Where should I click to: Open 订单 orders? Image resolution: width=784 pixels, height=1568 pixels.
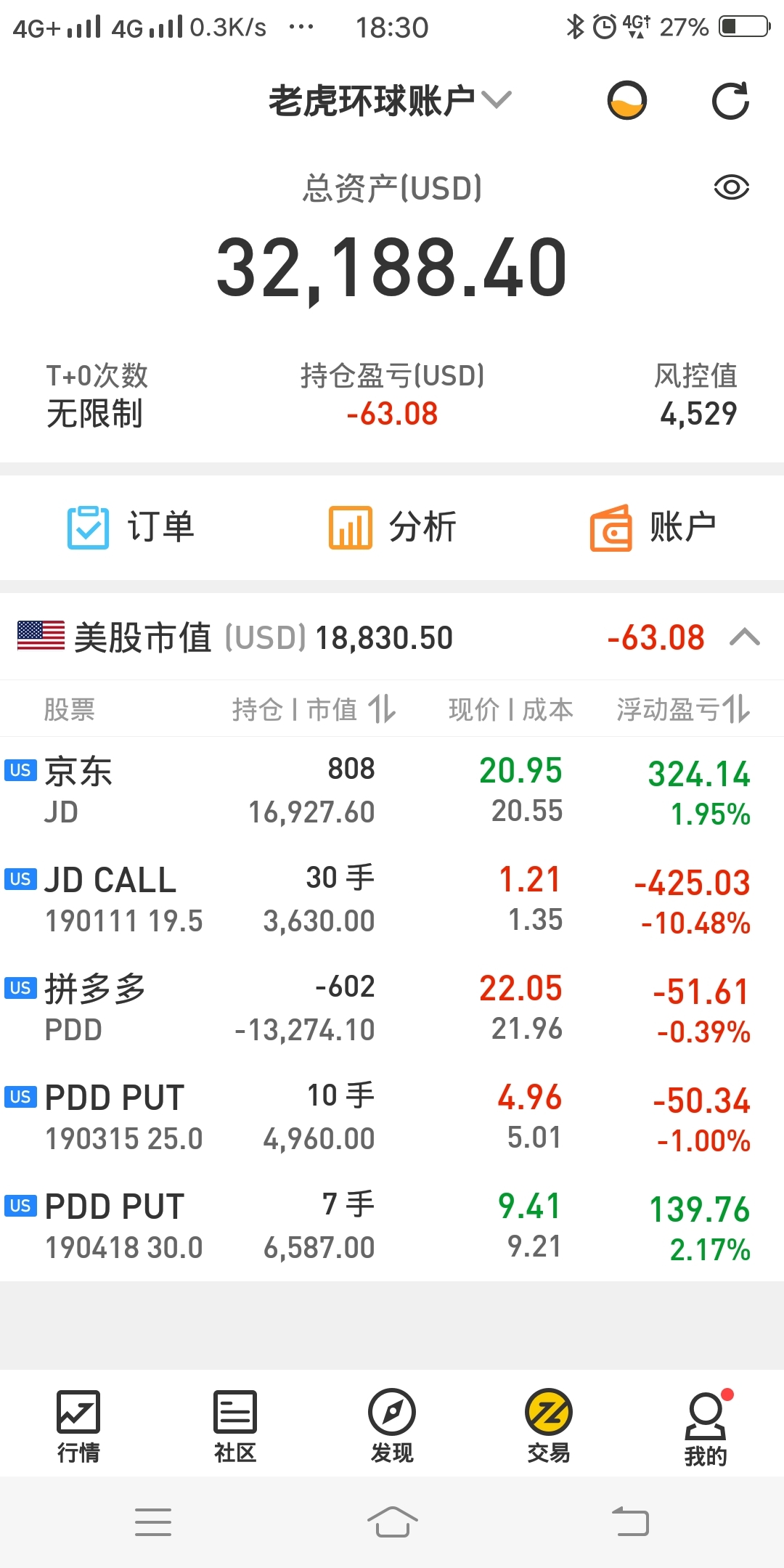(x=131, y=528)
